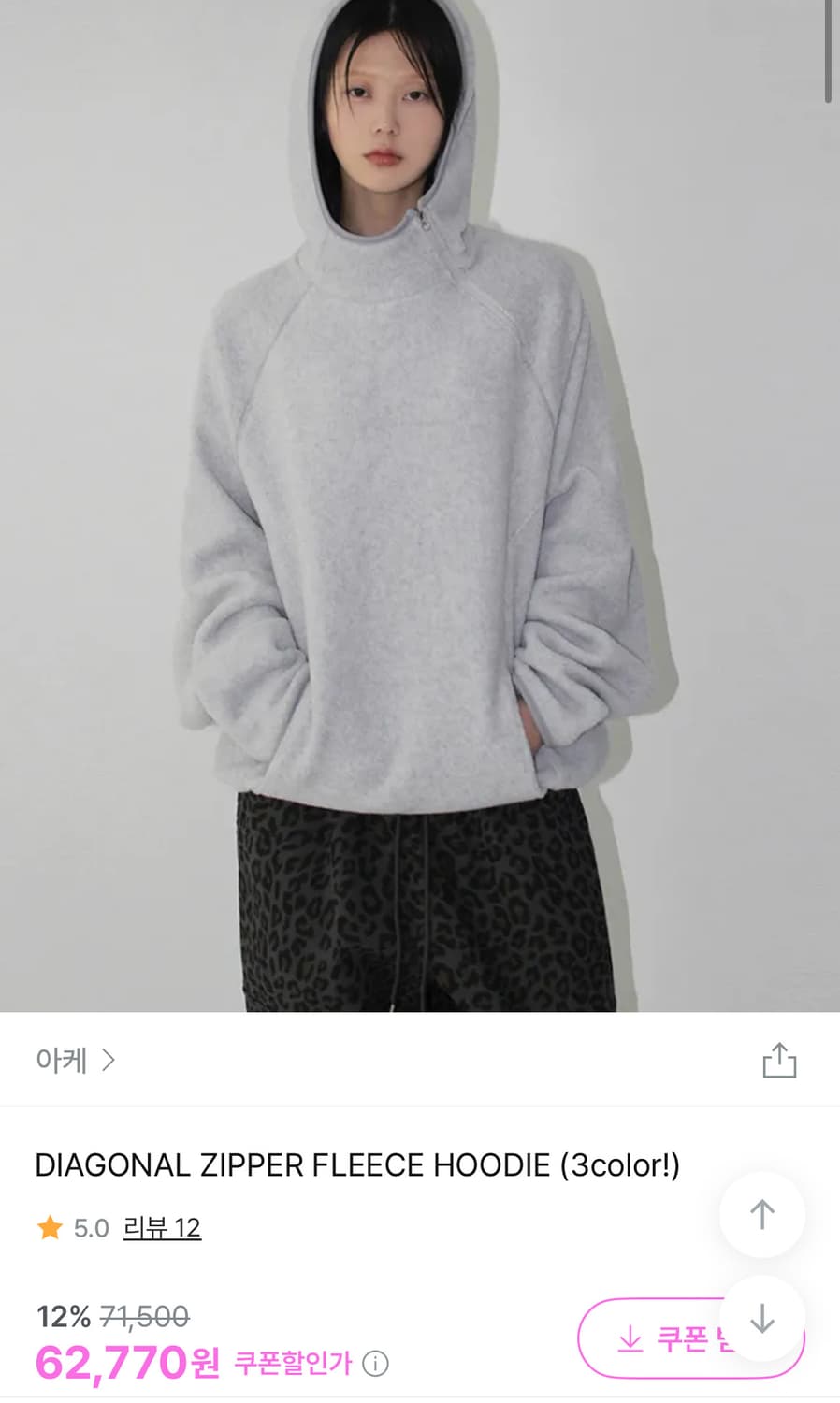Open 리뷰 12 to read reviews

click(163, 1228)
